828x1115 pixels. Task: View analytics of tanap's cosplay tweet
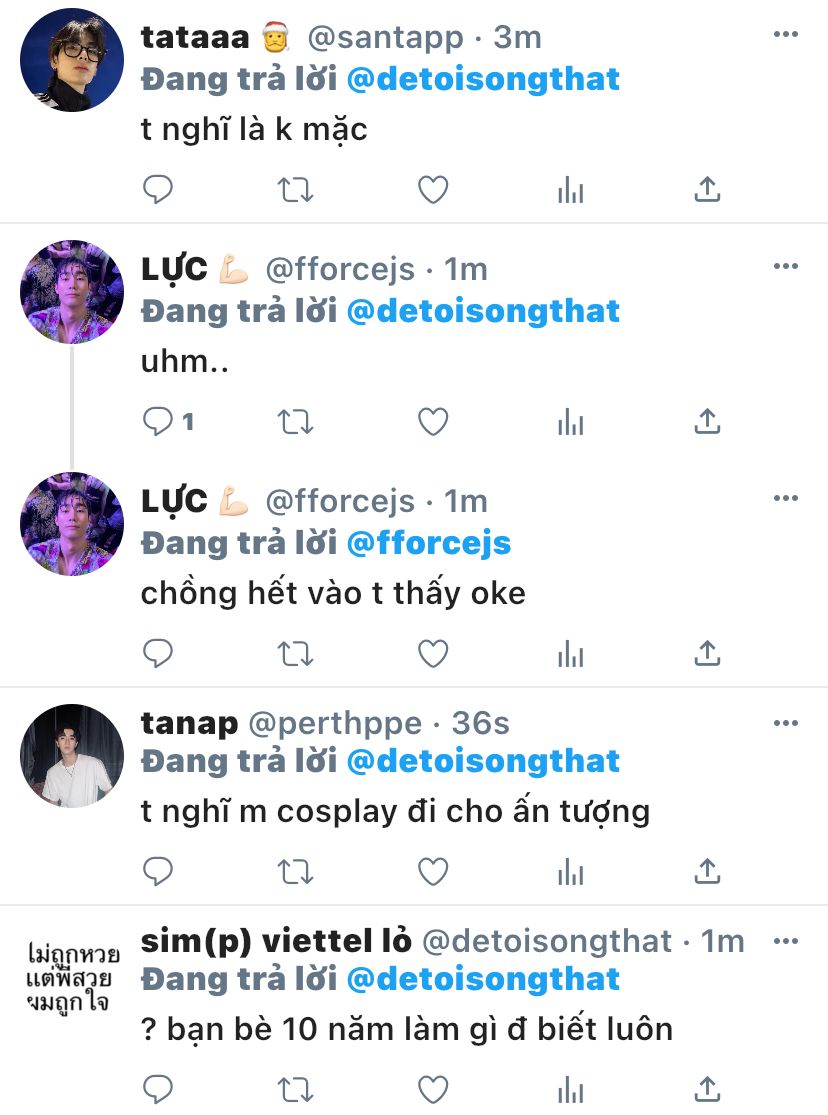[570, 872]
